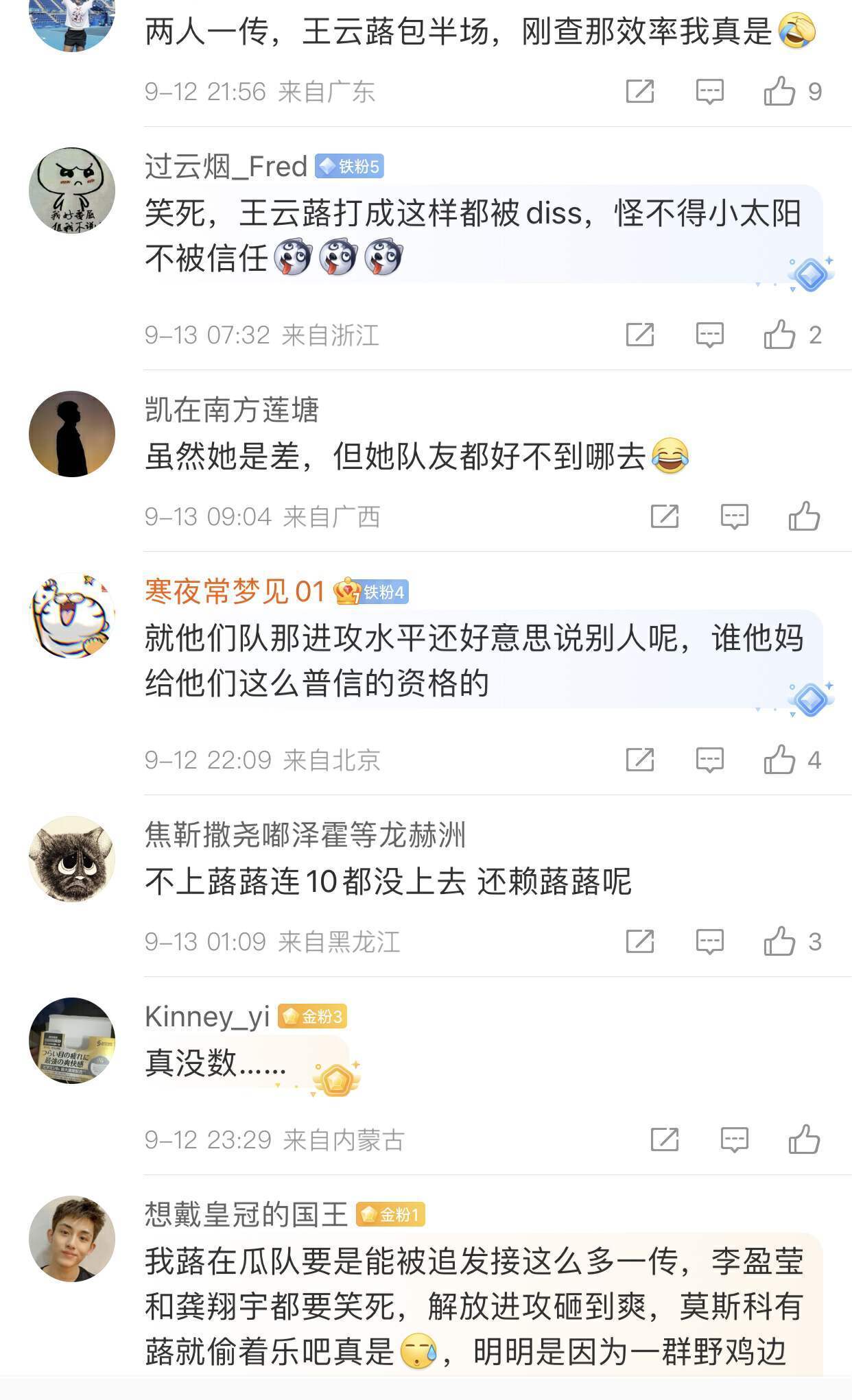
Task: Like 凯在南方莲塘's comment
Action: [x=804, y=516]
